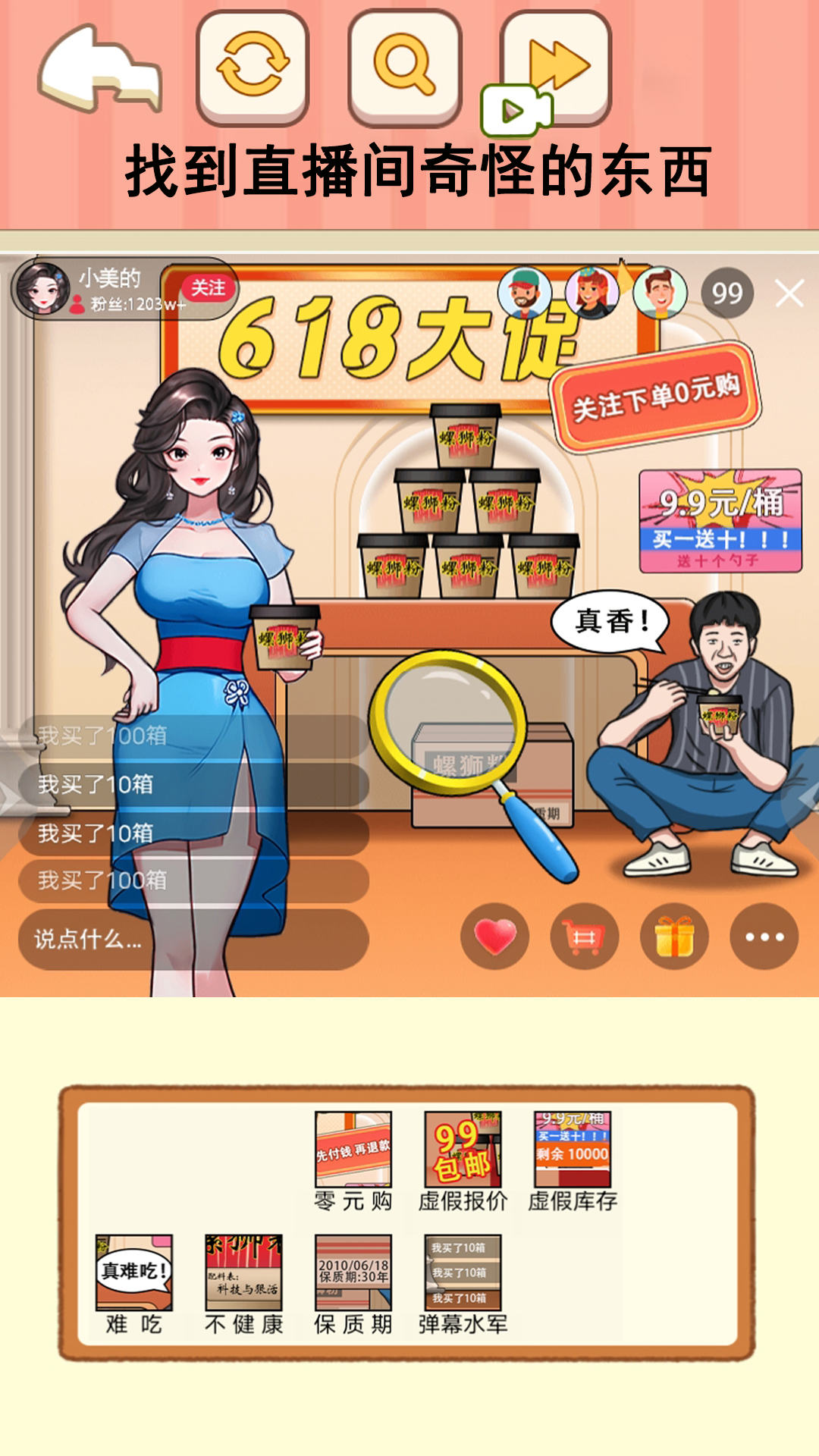Restart the level with refresh button
This screenshot has width=819, height=1456.
(x=253, y=67)
